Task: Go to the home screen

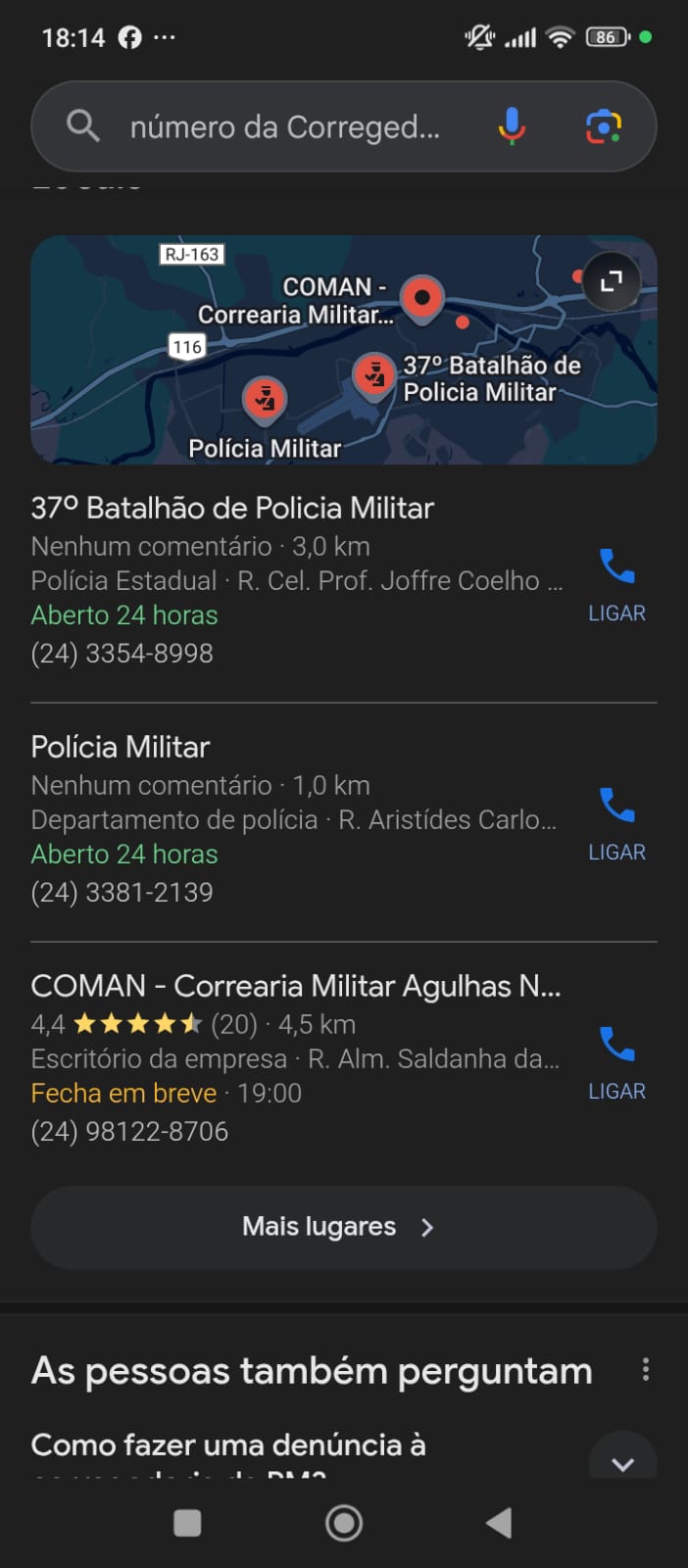Action: pyautogui.click(x=344, y=1523)
